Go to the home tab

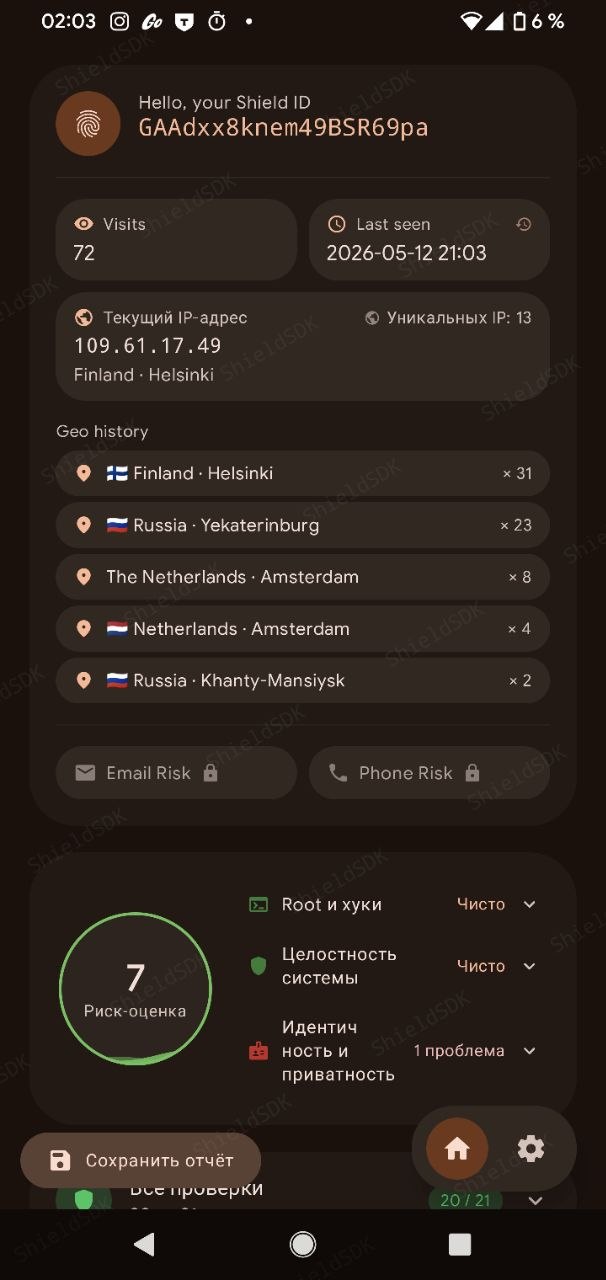[x=457, y=1149]
